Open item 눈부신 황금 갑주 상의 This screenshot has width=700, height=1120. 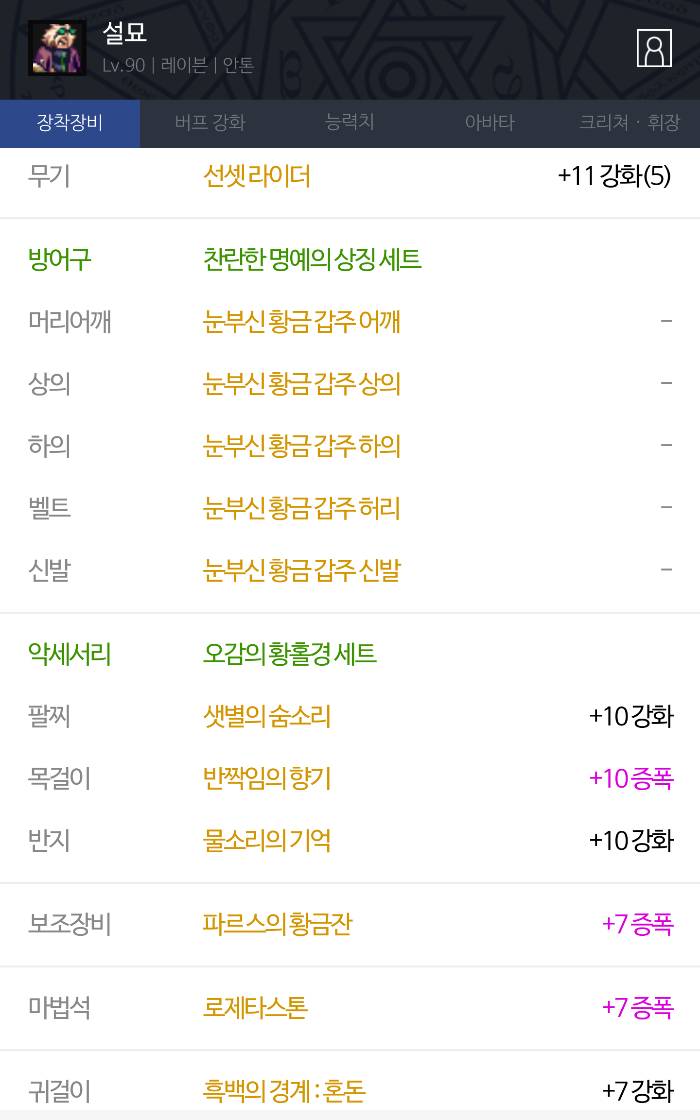pos(302,384)
